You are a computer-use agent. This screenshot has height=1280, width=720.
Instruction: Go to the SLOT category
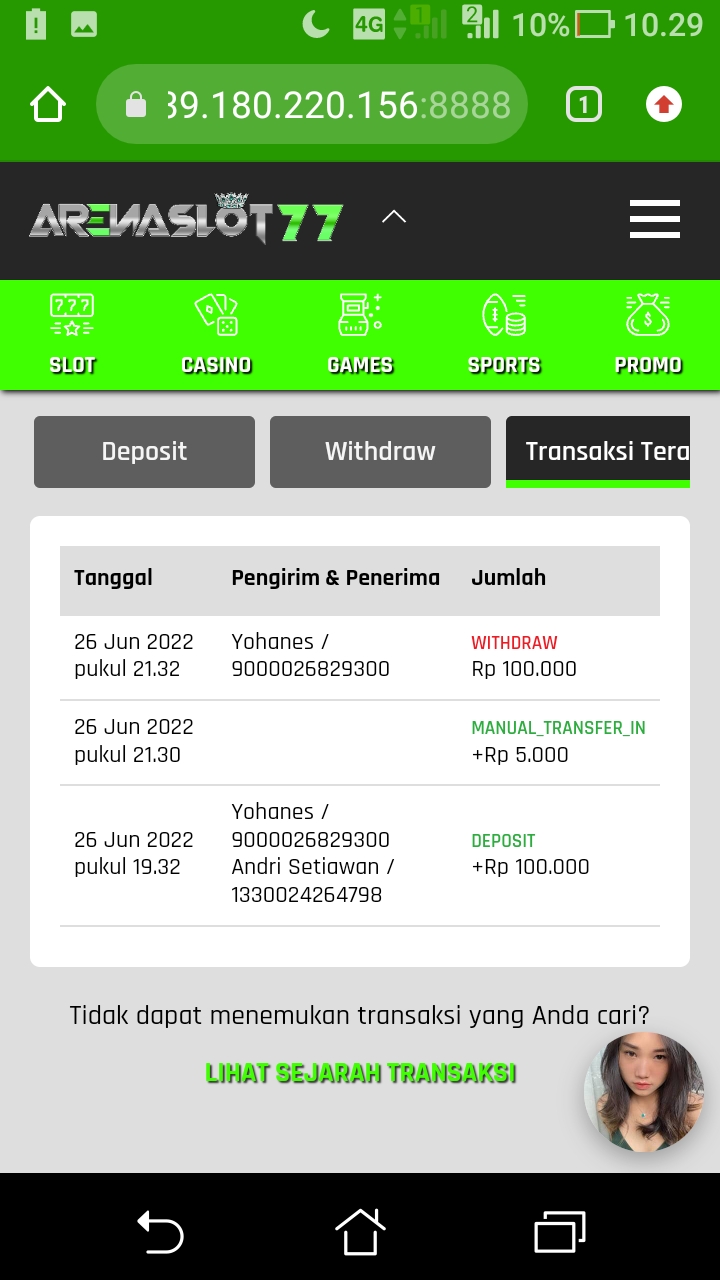[x=73, y=335]
